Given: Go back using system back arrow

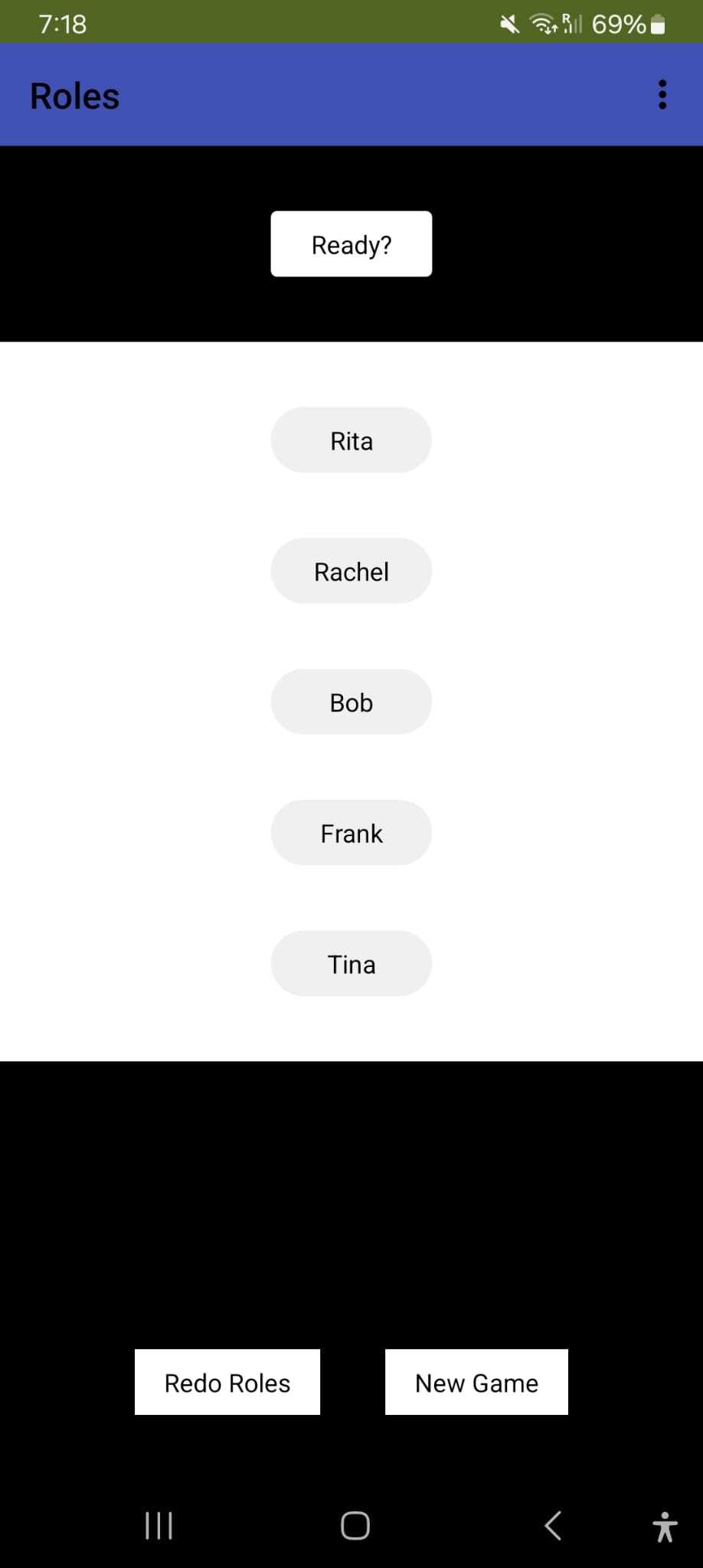Looking at the screenshot, I should coord(553,1525).
